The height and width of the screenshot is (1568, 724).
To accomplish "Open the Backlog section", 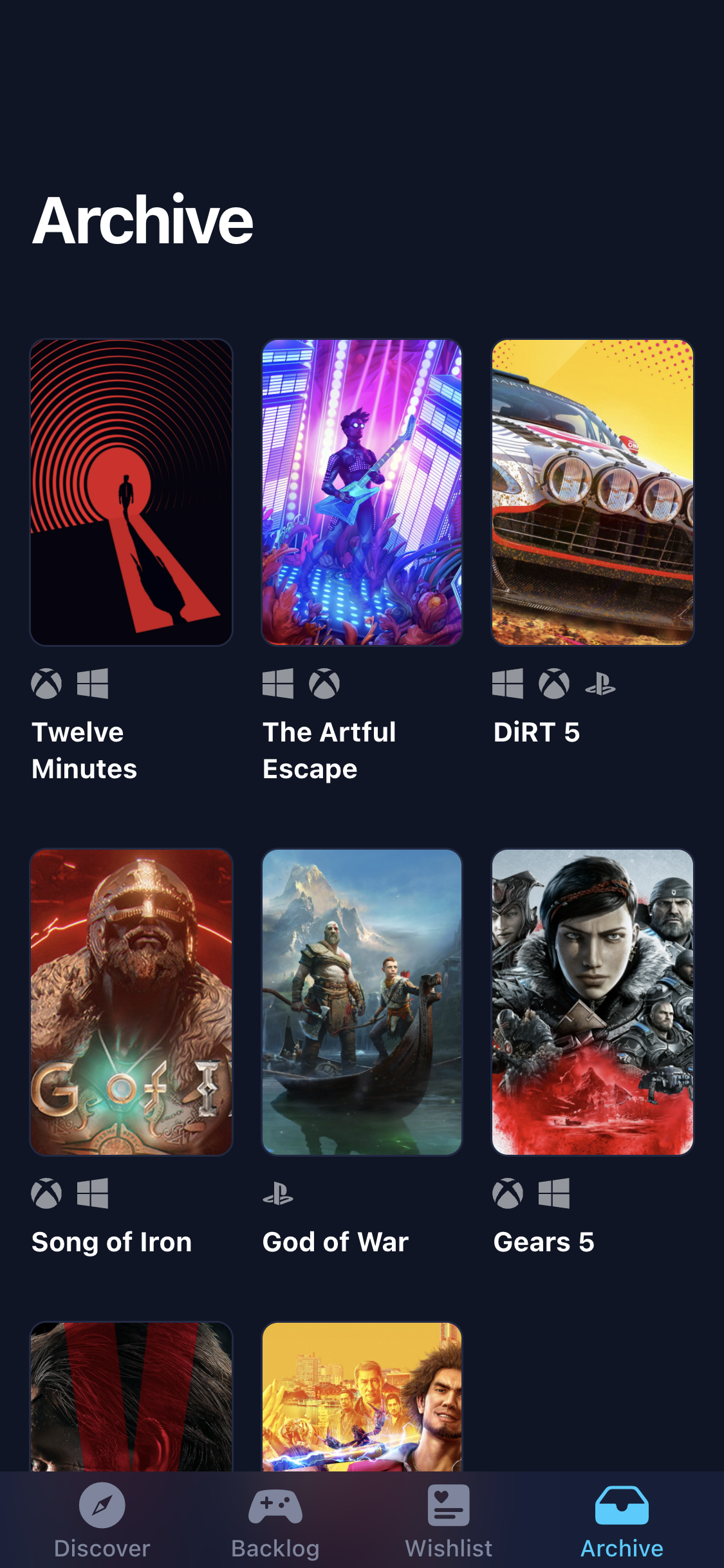I will point(277,1526).
